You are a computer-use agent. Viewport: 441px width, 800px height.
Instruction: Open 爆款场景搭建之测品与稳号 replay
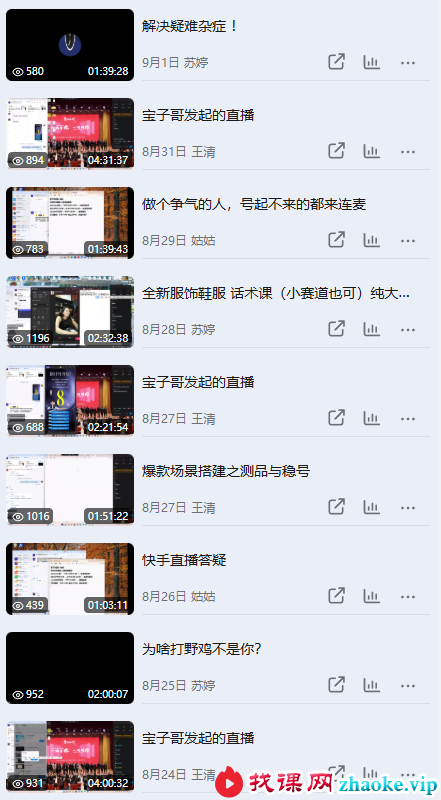pyautogui.click(x=70, y=490)
